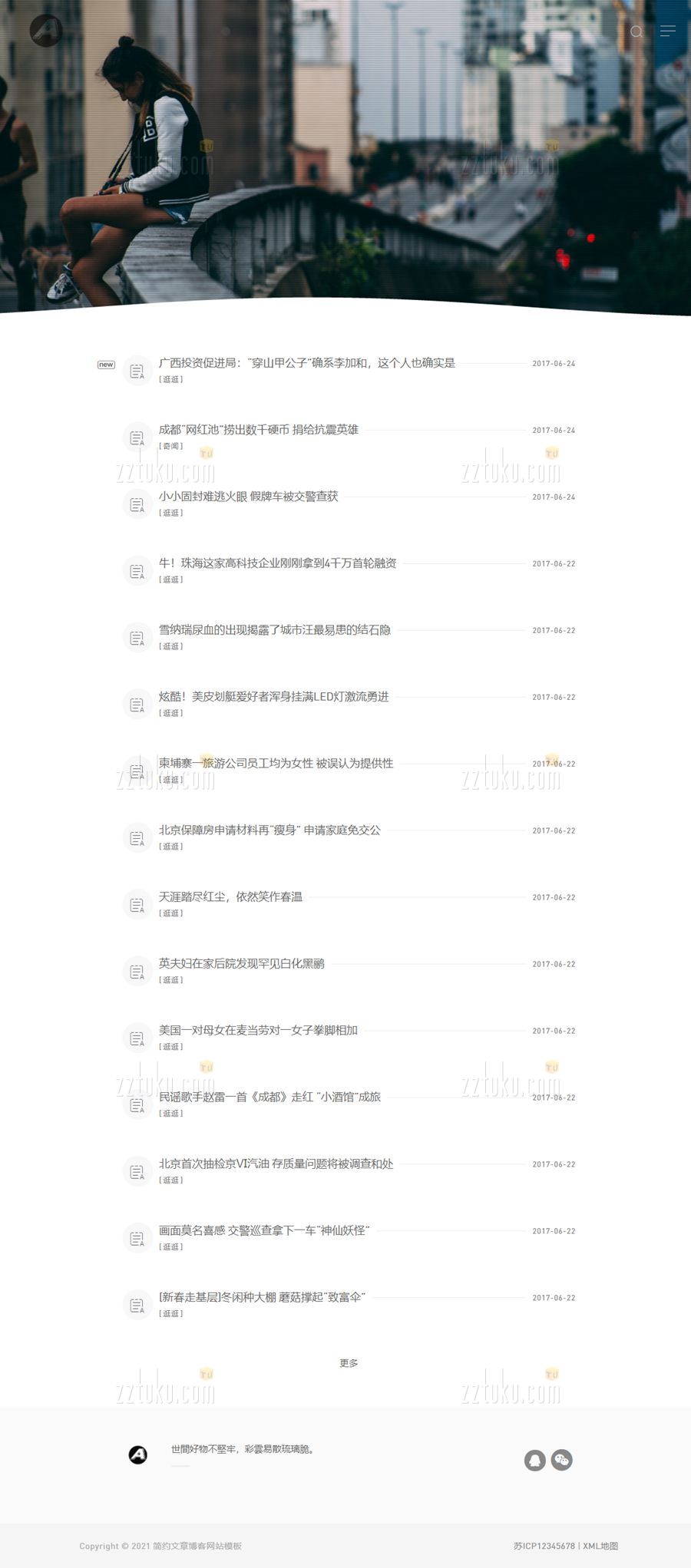View 美皮划艇爱好者 LED灯 article
The width and height of the screenshot is (691, 1568).
coord(273,697)
